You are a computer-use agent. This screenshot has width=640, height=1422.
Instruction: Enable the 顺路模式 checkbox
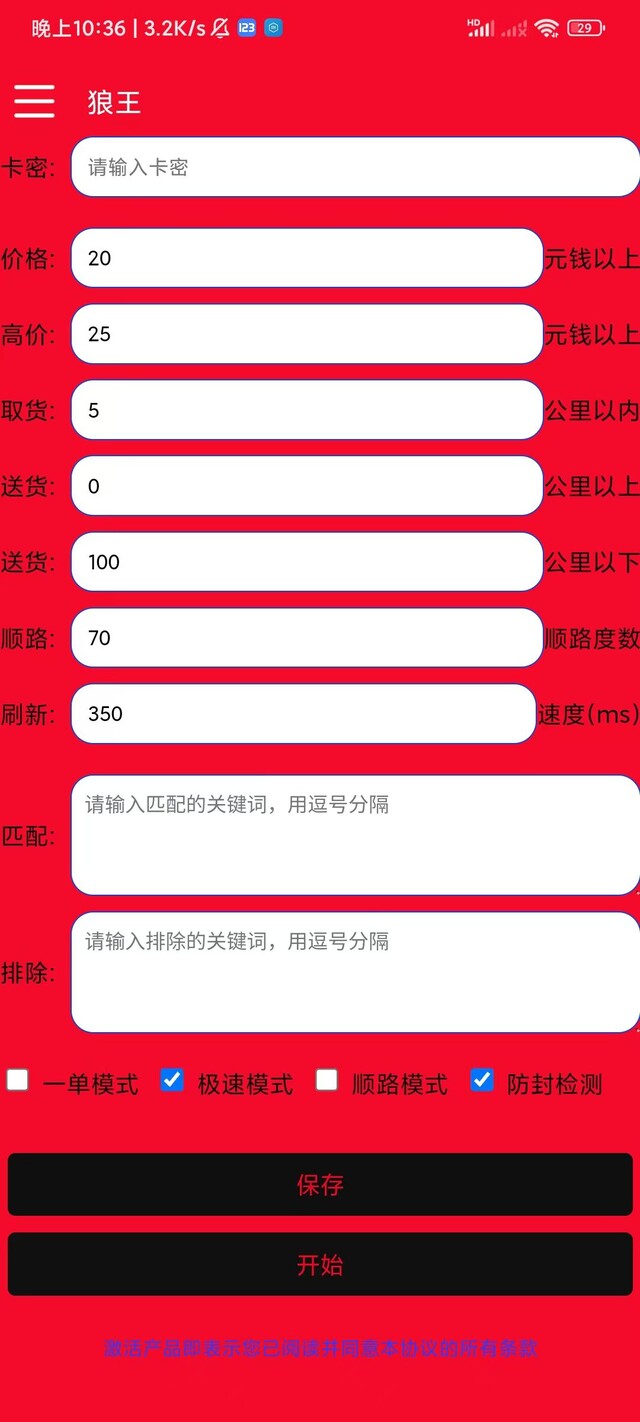pos(327,1080)
